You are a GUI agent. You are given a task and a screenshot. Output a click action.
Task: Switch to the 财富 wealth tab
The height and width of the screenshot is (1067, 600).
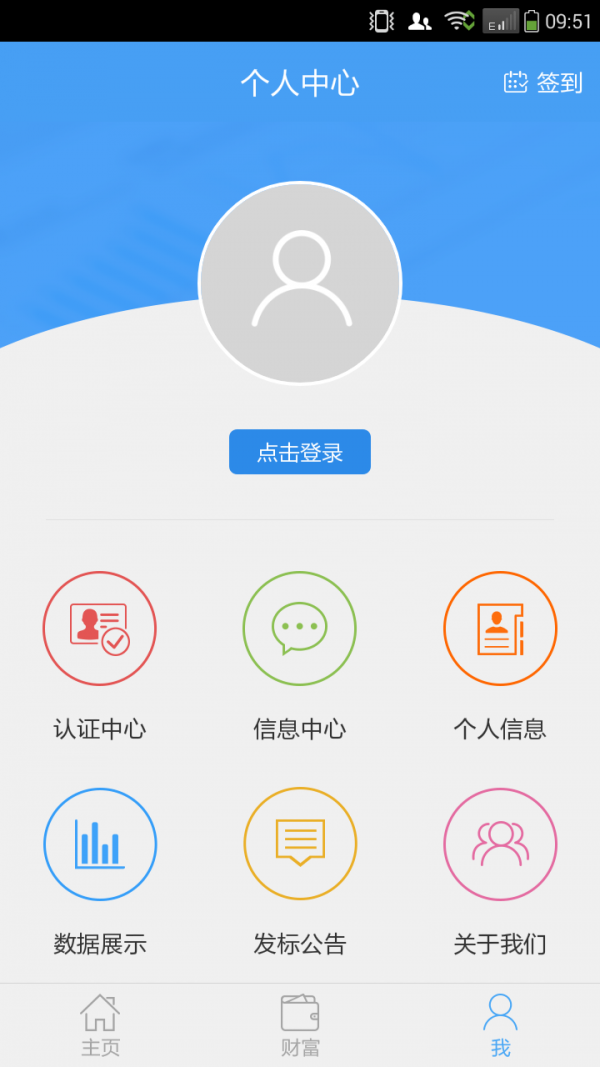click(300, 1025)
